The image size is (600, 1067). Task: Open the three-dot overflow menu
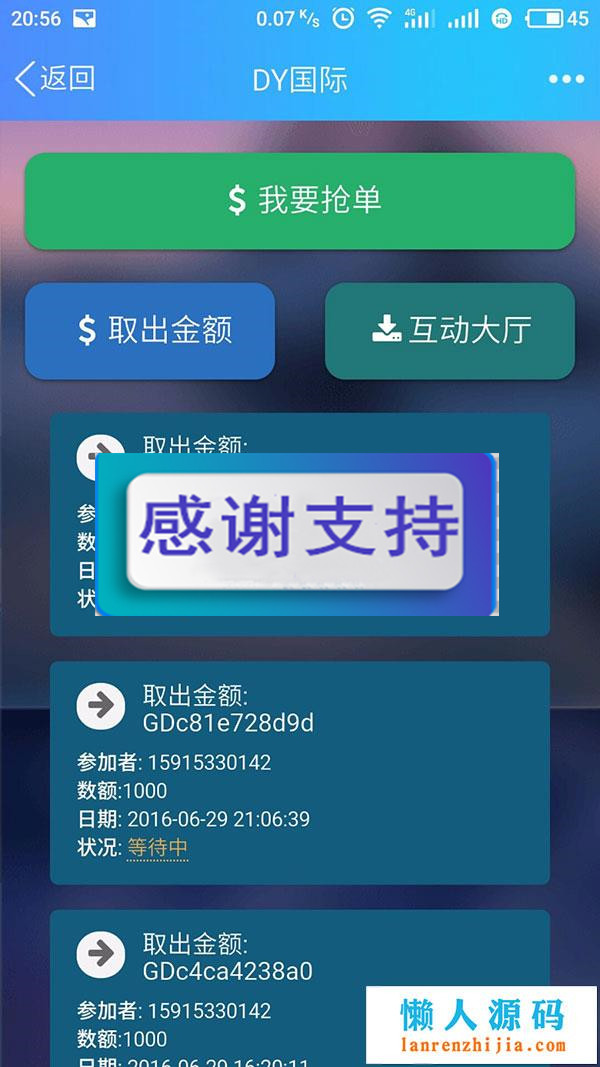click(x=566, y=80)
